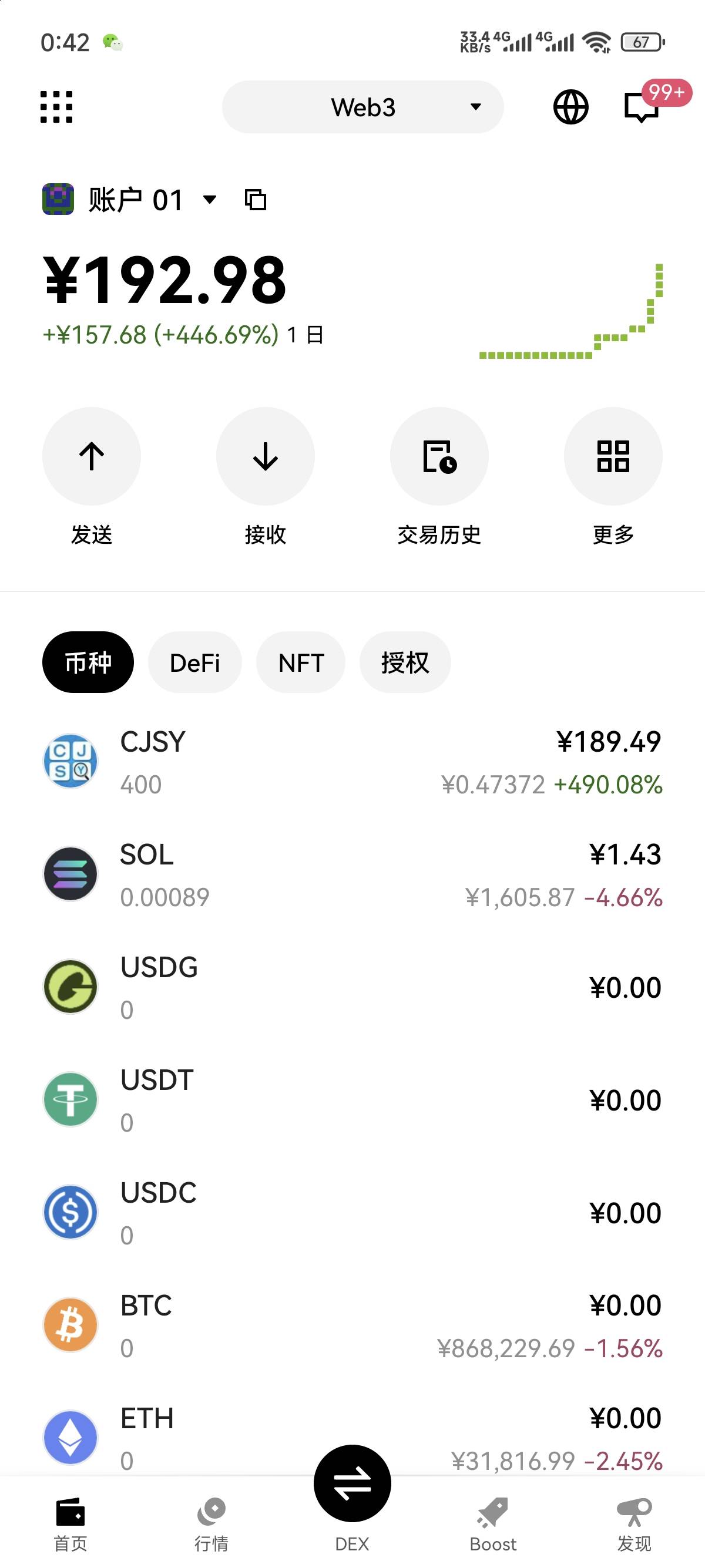
Task: Switch to the Boost tab
Action: pos(493,1525)
